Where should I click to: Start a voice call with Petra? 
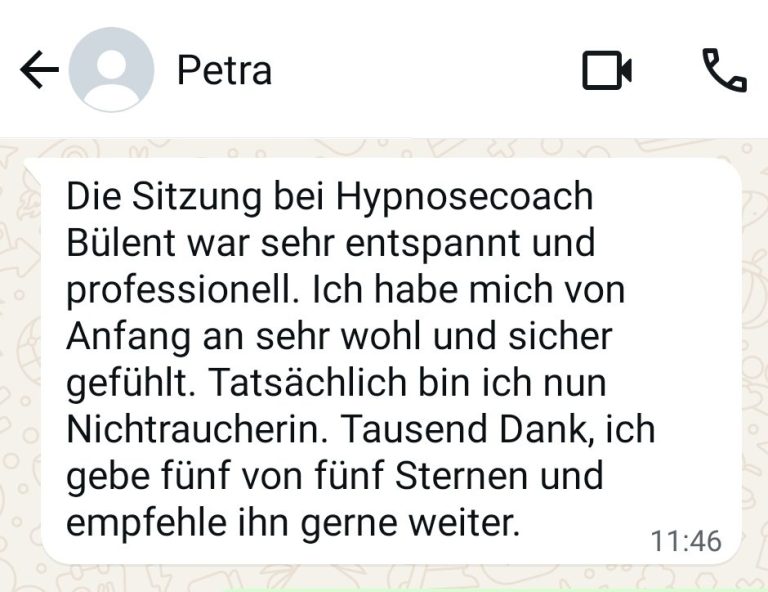[x=724, y=70]
